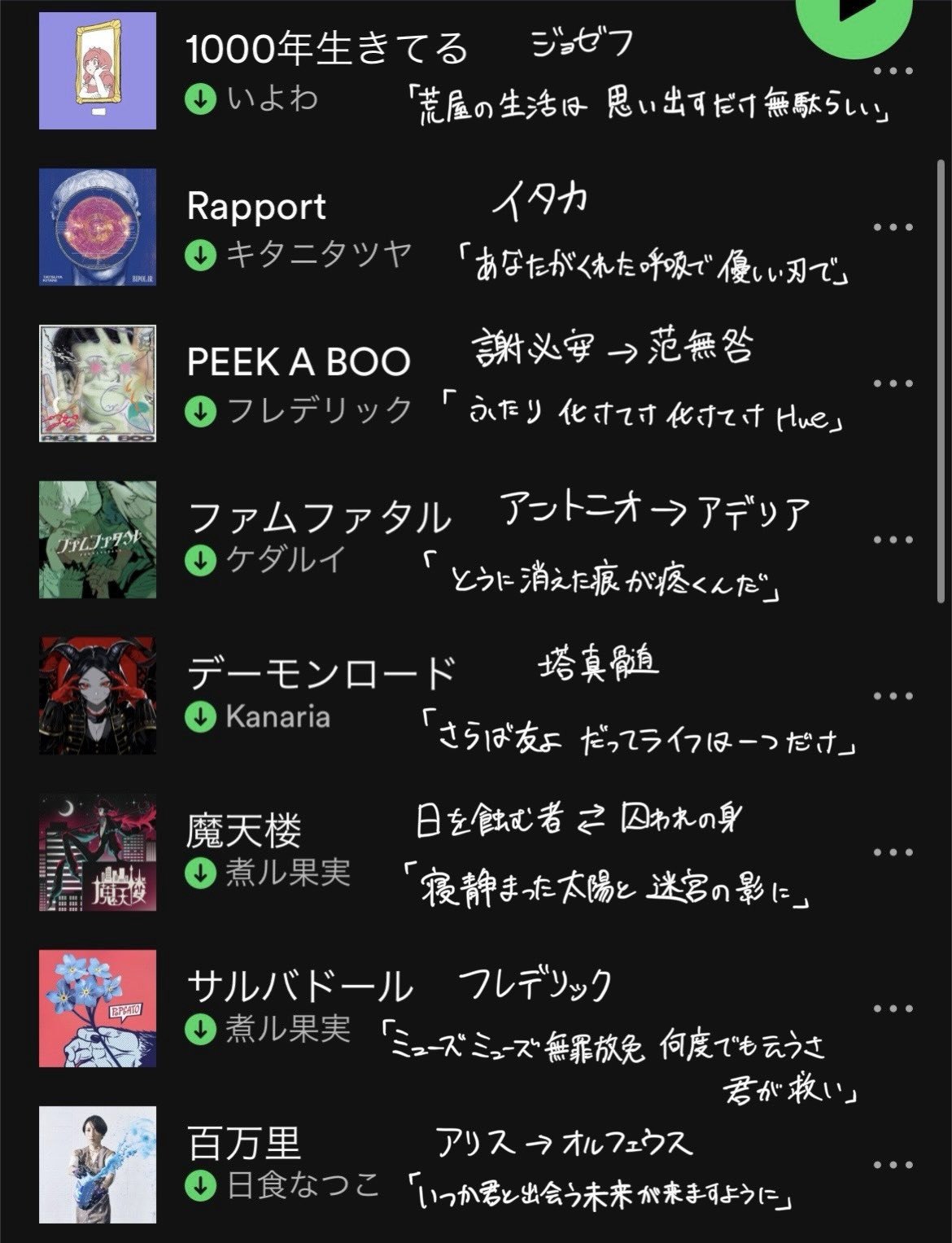Open more options for 1000年生きてる
The width and height of the screenshot is (952, 1243).
pyautogui.click(x=893, y=72)
